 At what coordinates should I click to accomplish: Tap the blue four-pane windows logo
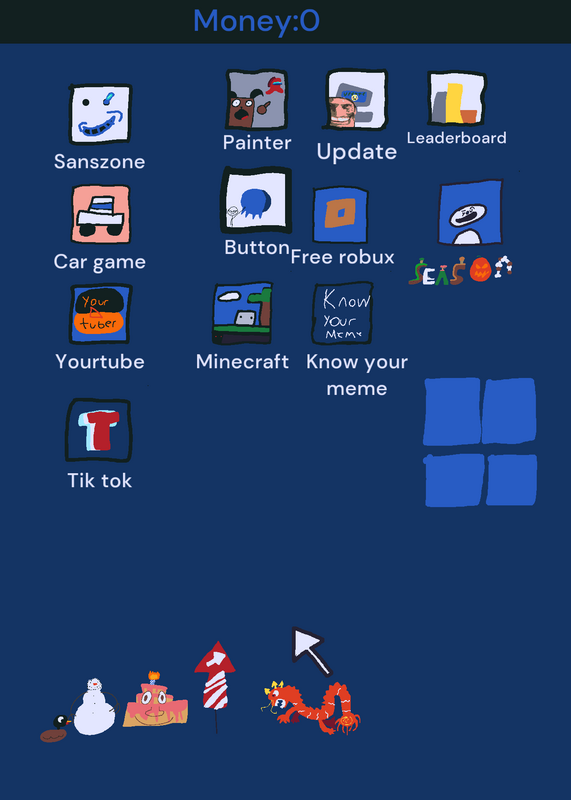pyautogui.click(x=480, y=442)
